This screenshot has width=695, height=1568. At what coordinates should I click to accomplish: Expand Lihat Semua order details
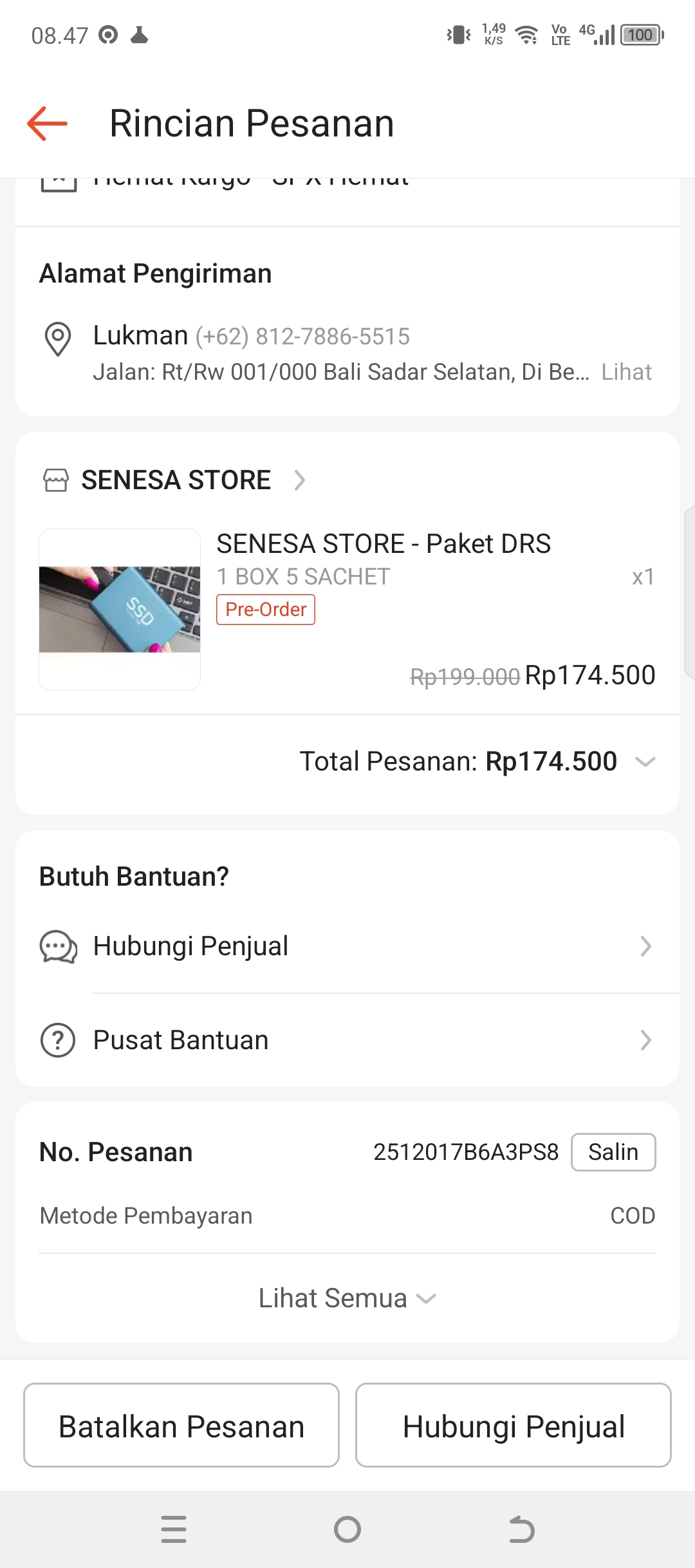[347, 1298]
